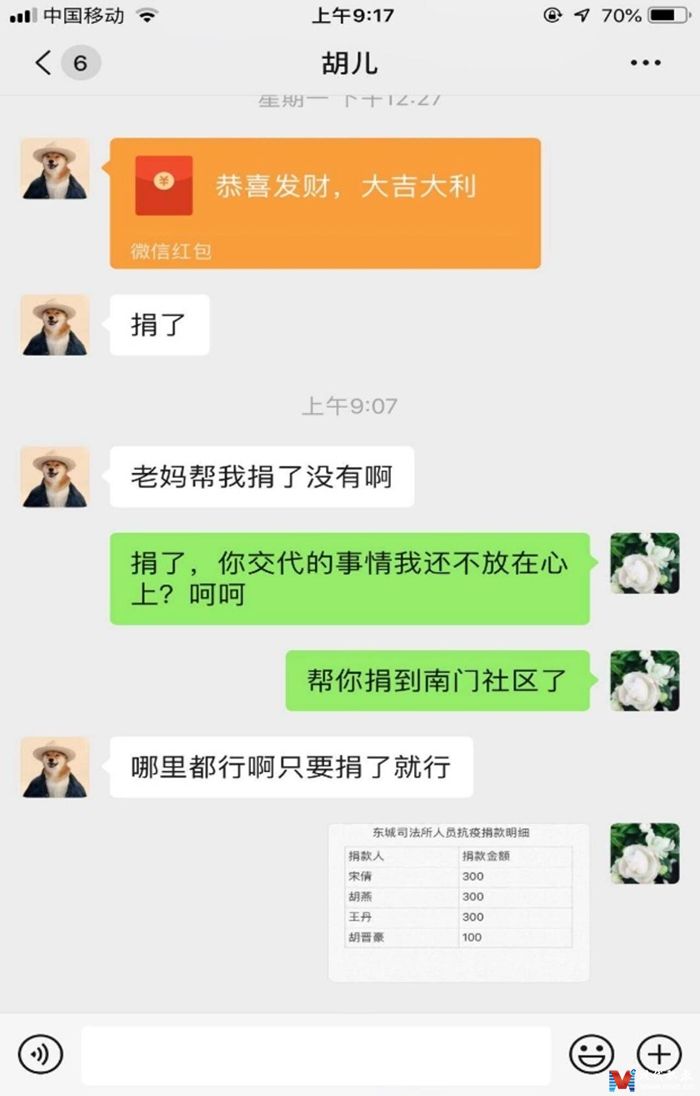Viewport: 700px width, 1096px height.
Task: Switch to voice message input
Action: tap(40, 1054)
